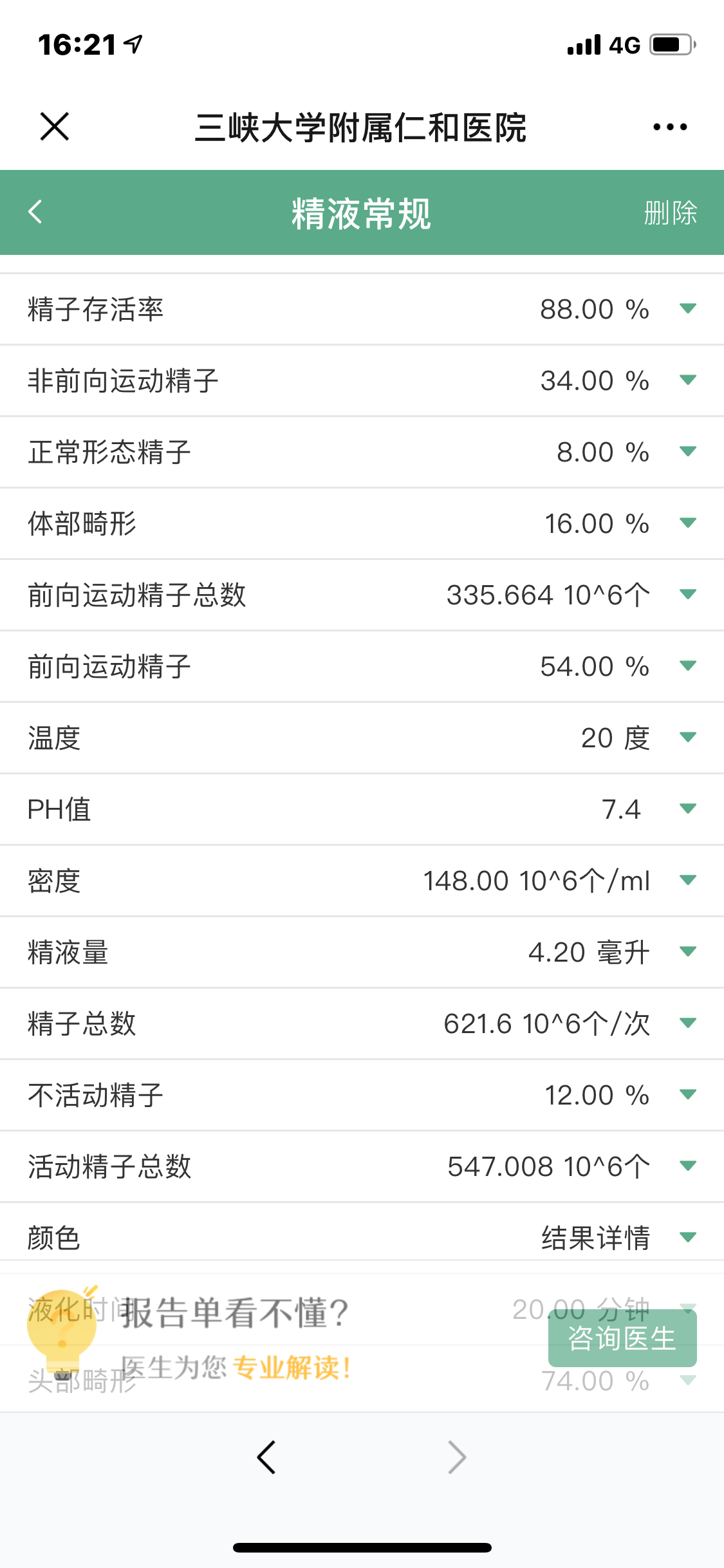Expand the 密度 row

[362, 881]
